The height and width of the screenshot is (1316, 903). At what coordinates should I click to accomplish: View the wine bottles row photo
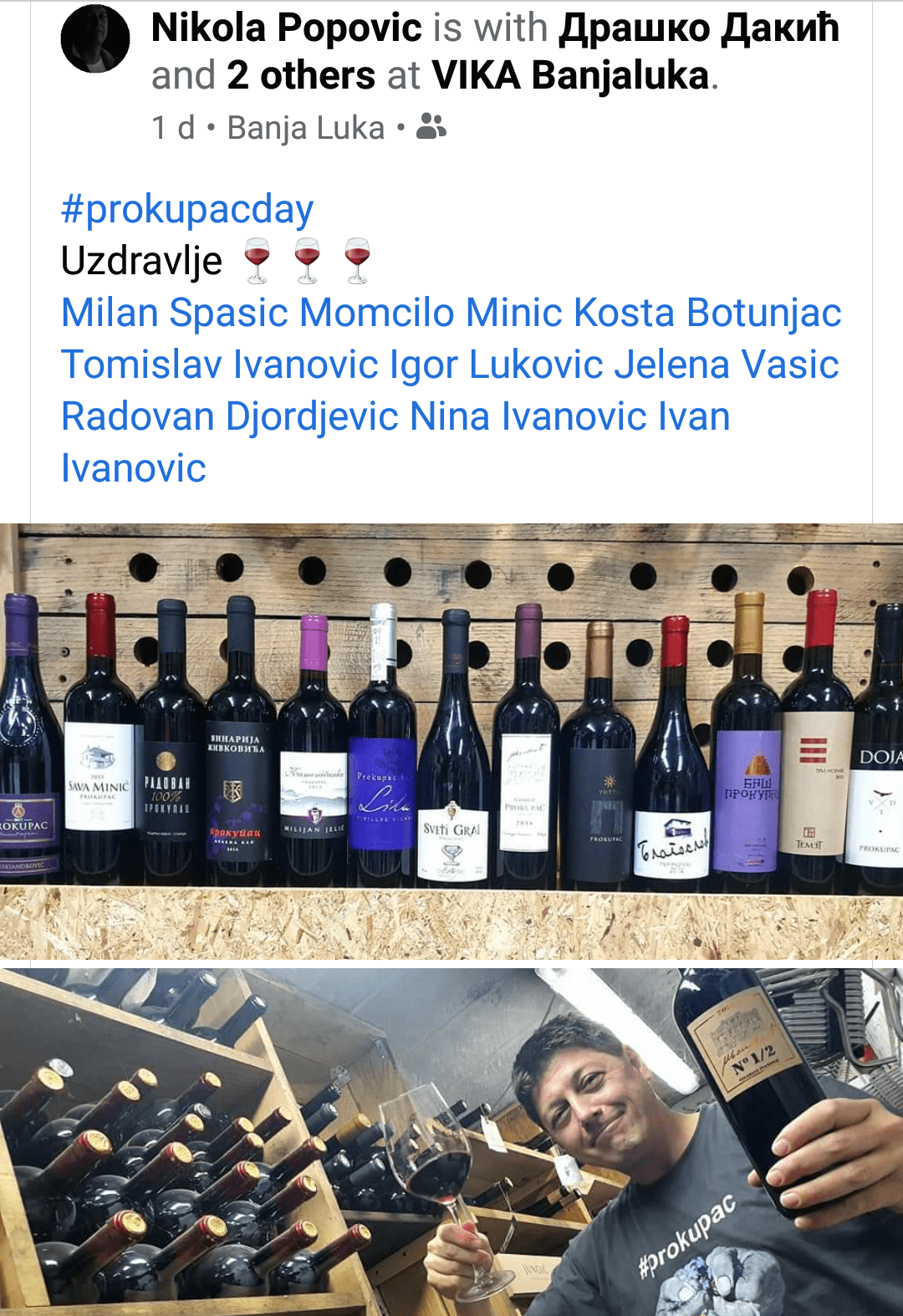(x=451, y=741)
